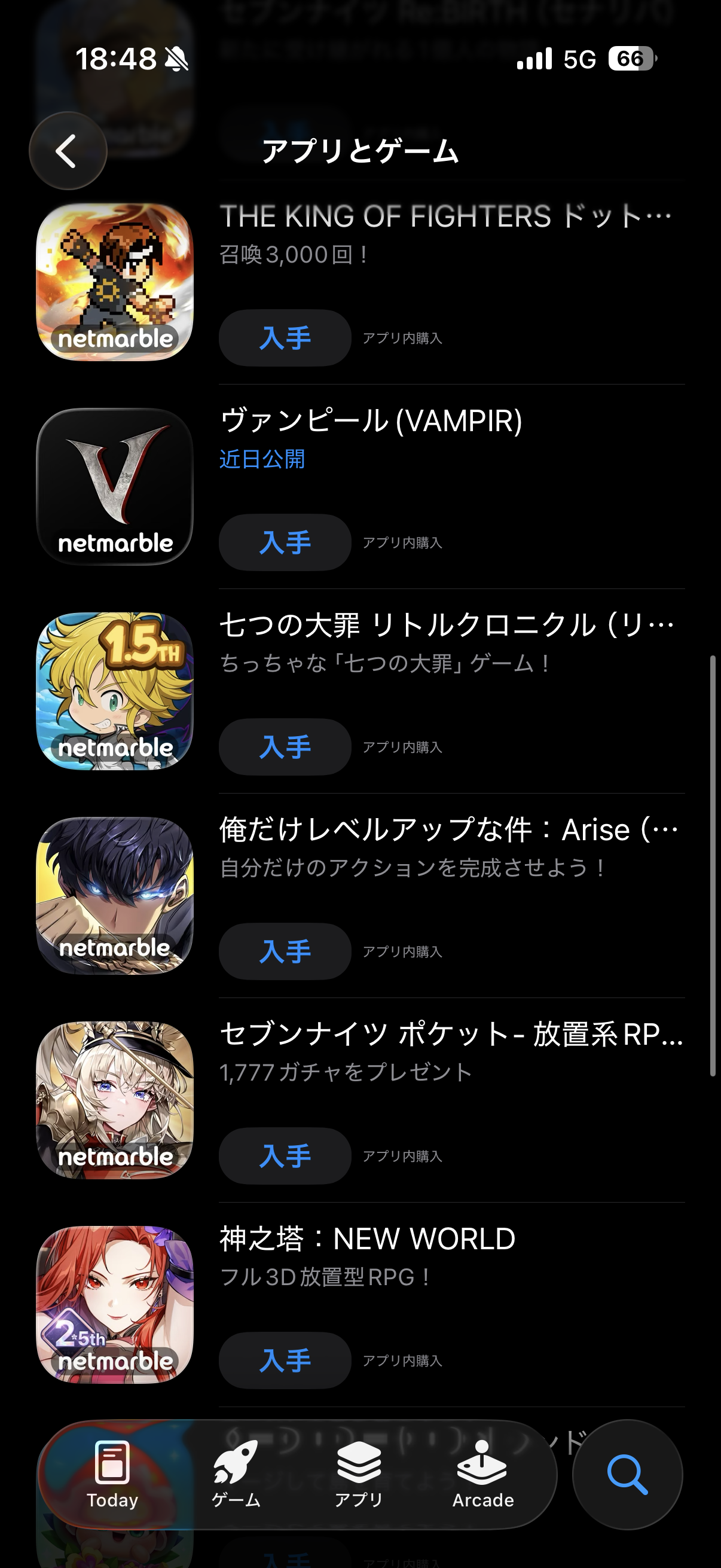Get 神之塔：NEW WORLD with 入手
721x1568 pixels.
(x=285, y=1360)
